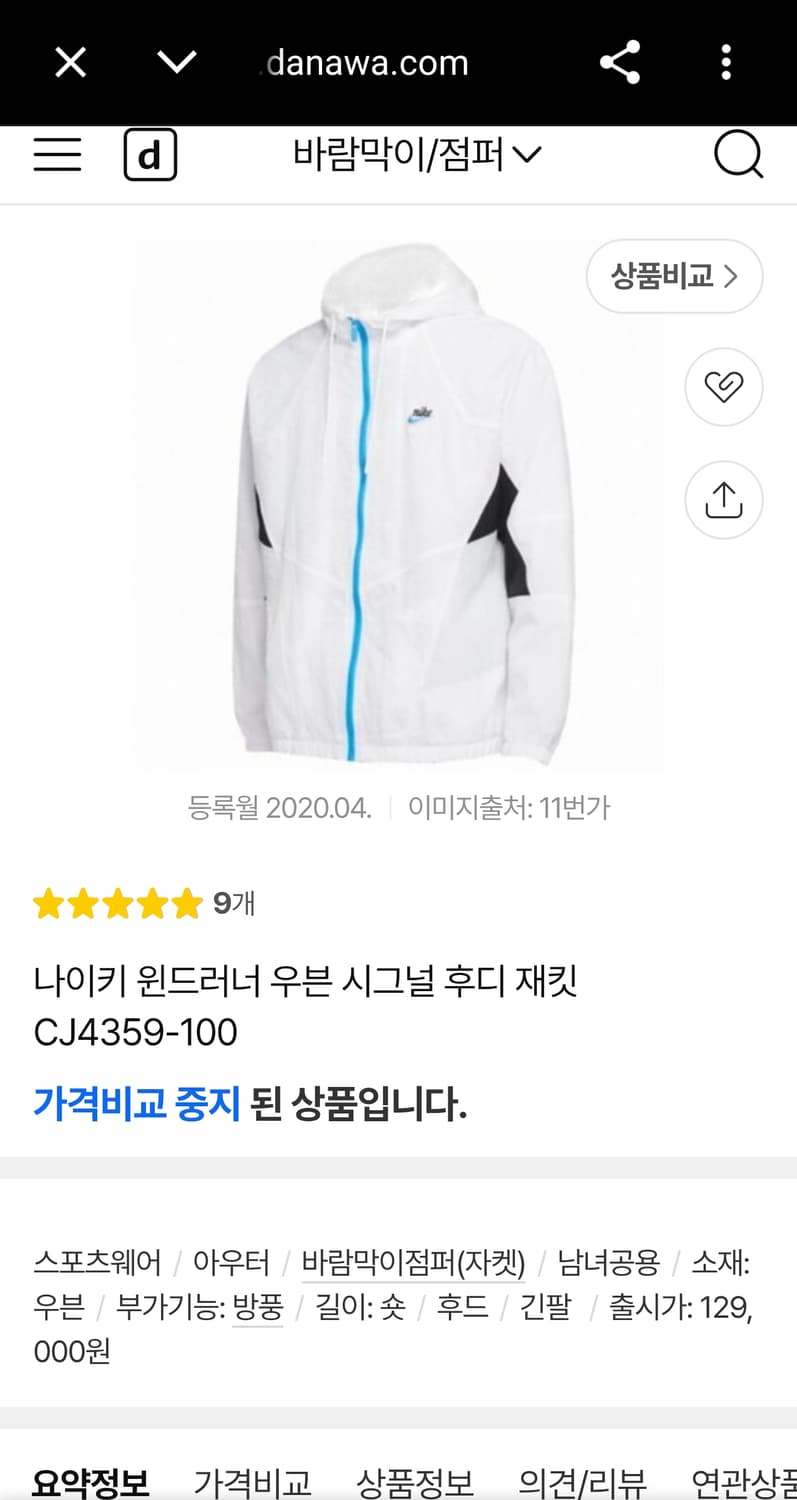The width and height of the screenshot is (797, 1500).
Task: Expand the 상품비교 comparison panel
Action: click(x=674, y=276)
